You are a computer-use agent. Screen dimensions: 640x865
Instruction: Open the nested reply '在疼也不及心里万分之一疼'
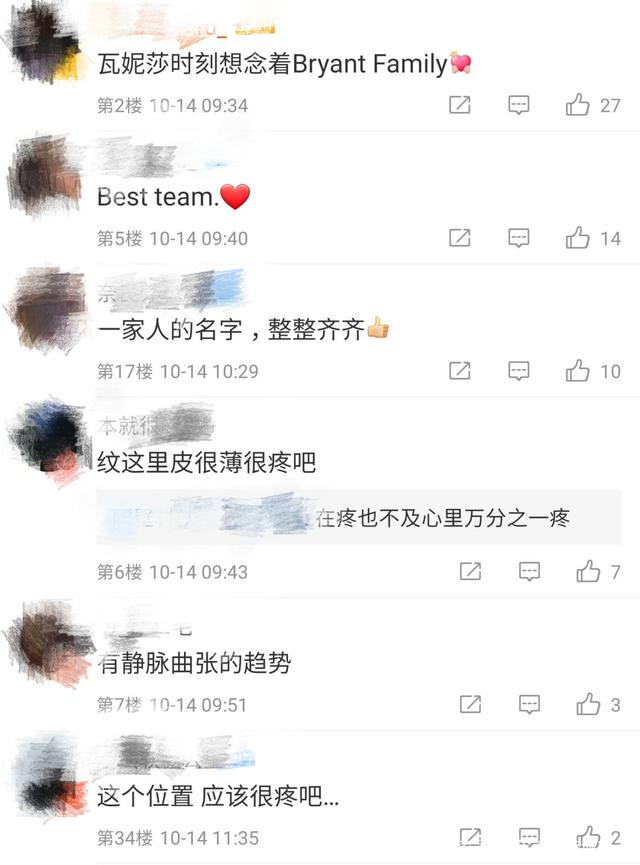(x=440, y=518)
